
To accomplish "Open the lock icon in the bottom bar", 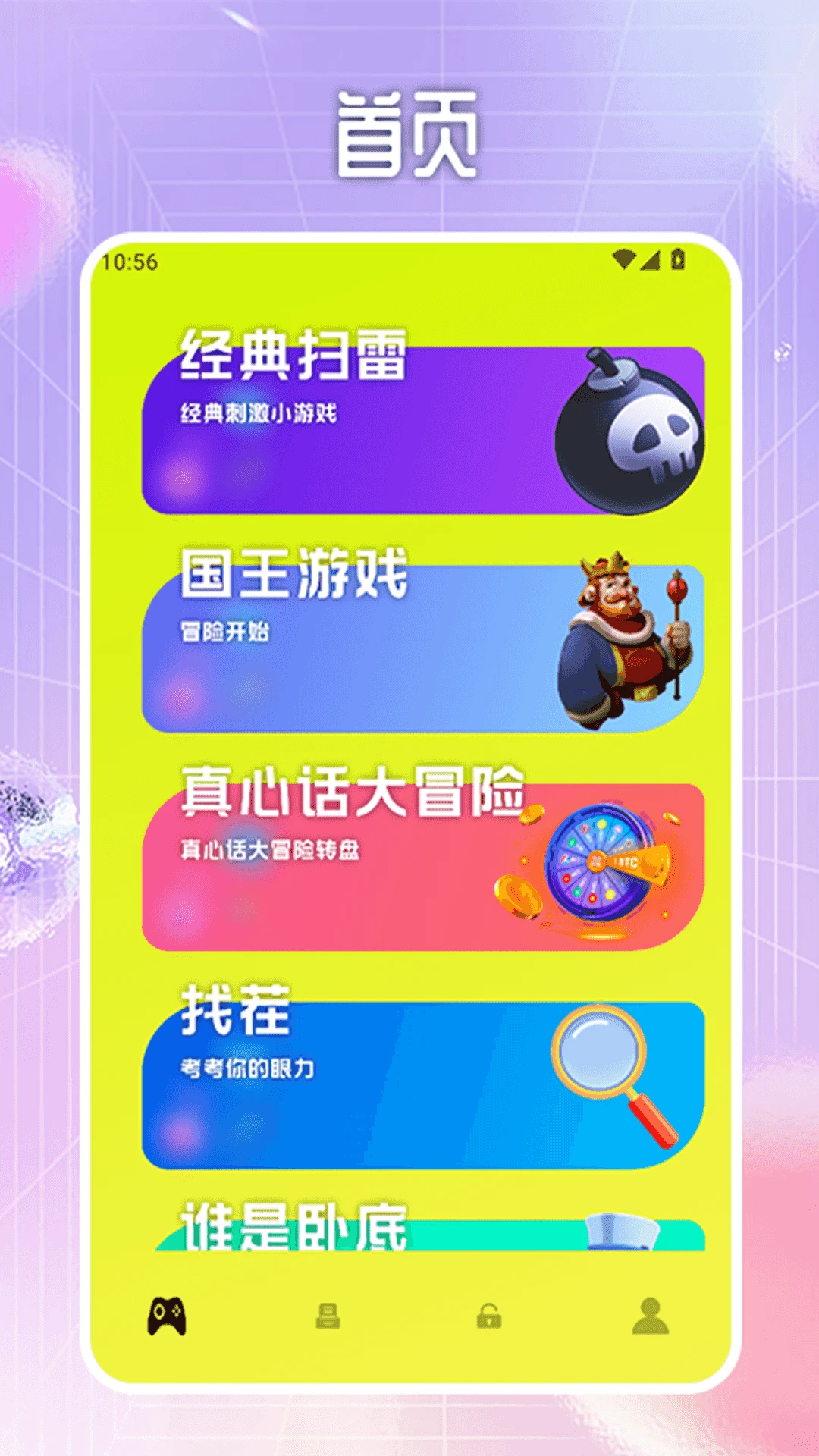I will click(489, 1316).
